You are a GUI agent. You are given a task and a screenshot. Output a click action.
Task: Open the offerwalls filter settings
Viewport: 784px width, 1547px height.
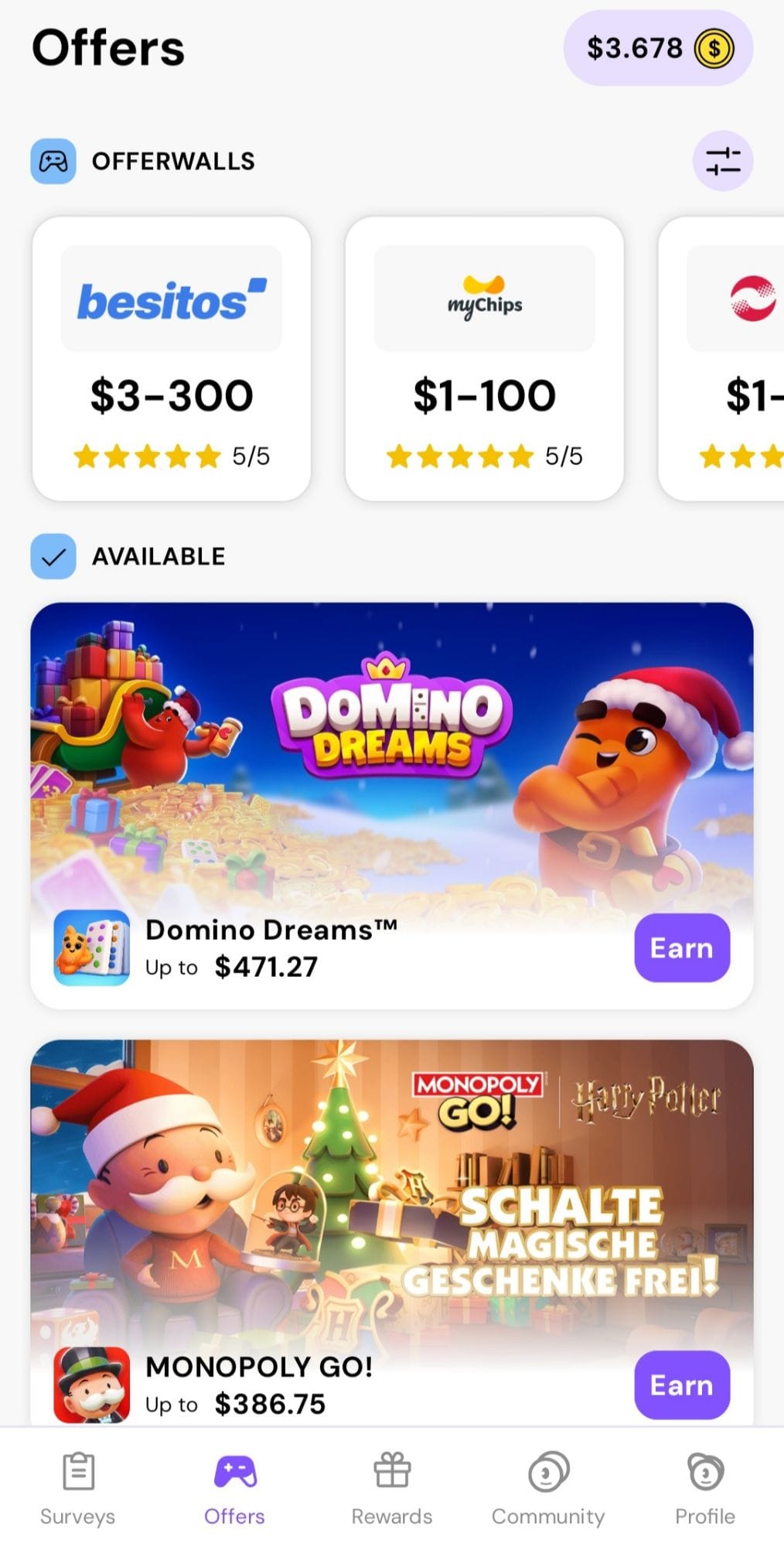pyautogui.click(x=722, y=161)
